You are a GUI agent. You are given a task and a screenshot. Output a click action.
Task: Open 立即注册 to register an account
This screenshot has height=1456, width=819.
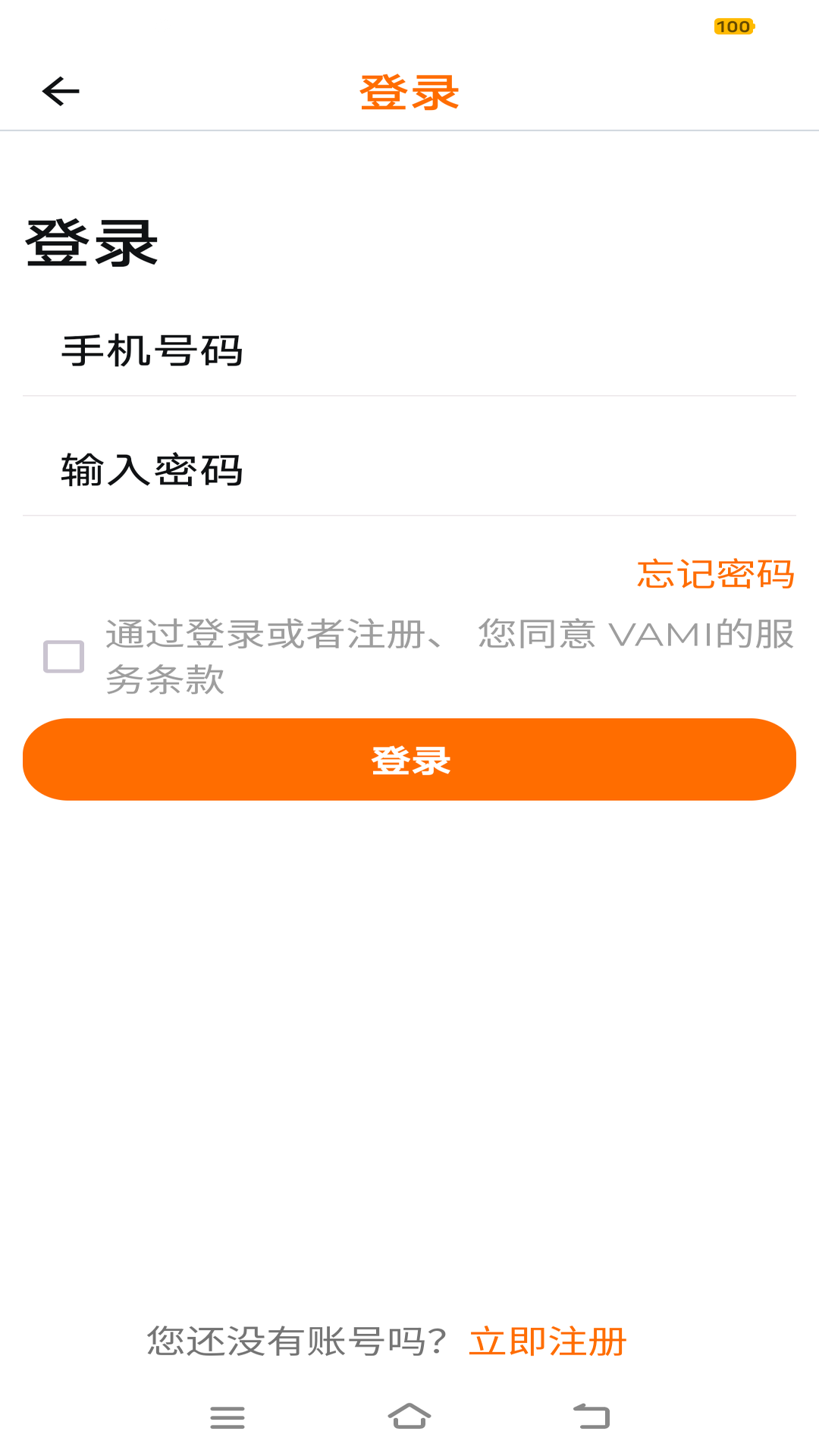click(548, 1341)
